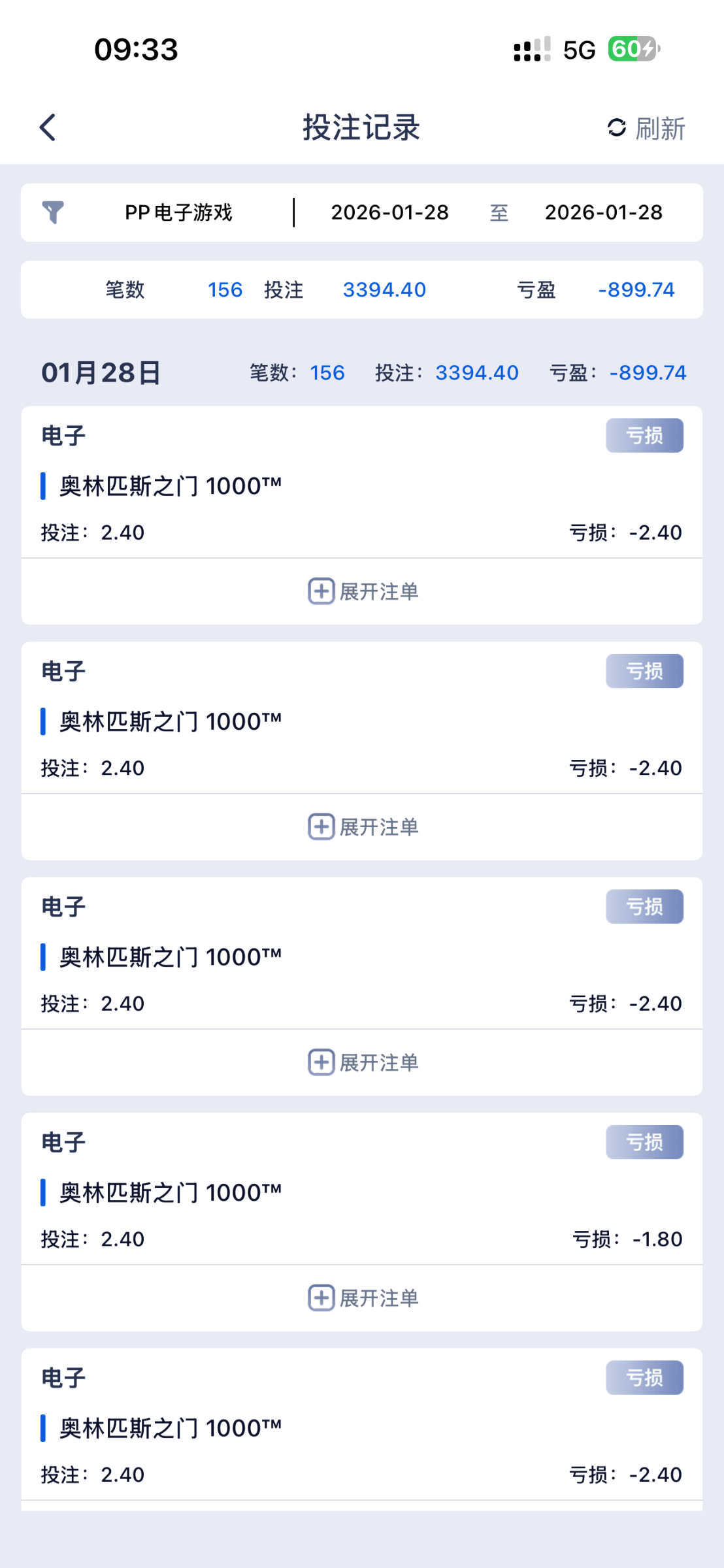Tap the end date field after 至

[604, 212]
